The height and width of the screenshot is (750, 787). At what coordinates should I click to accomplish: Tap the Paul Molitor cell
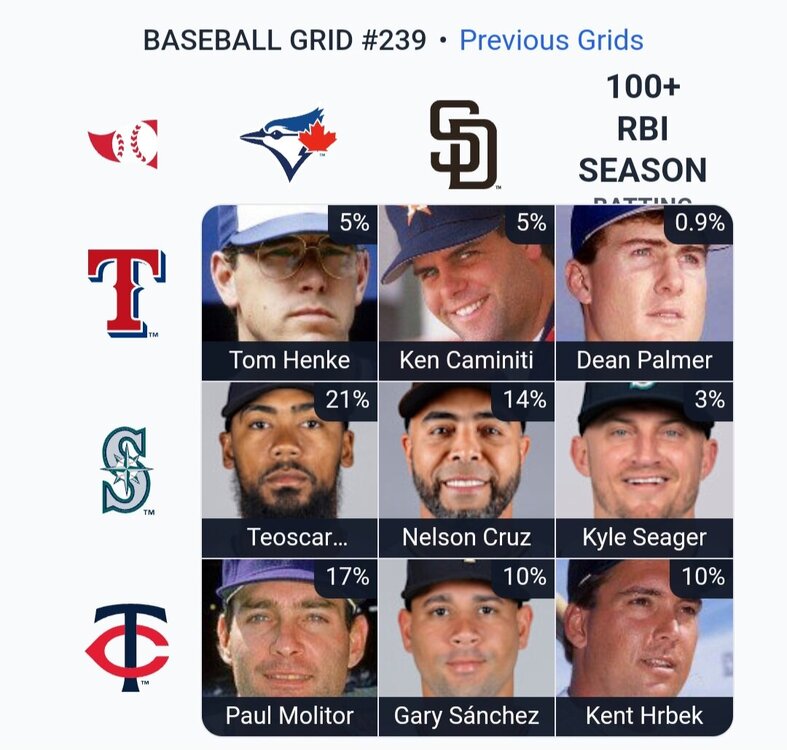pos(289,646)
